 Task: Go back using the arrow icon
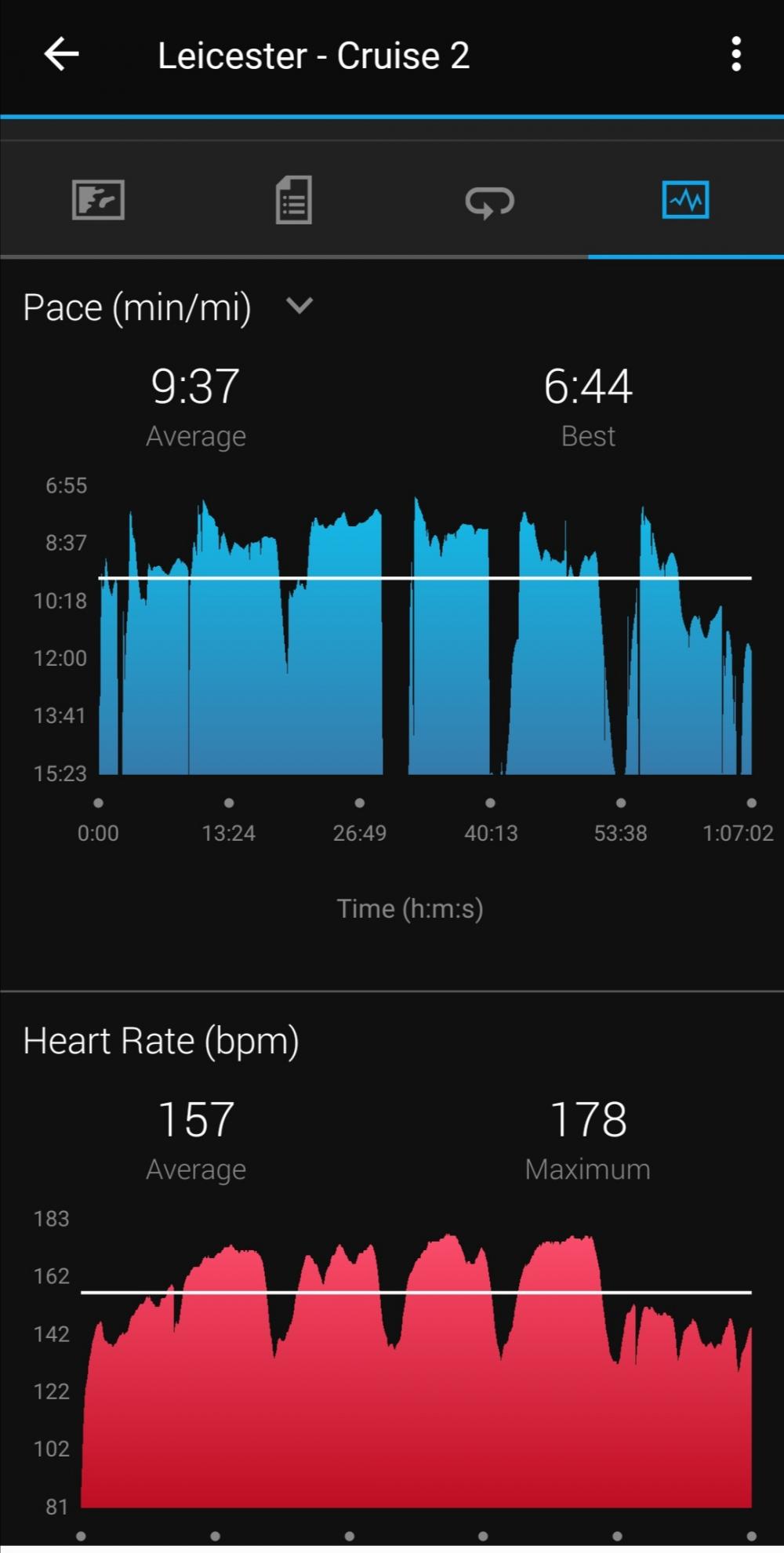point(61,54)
